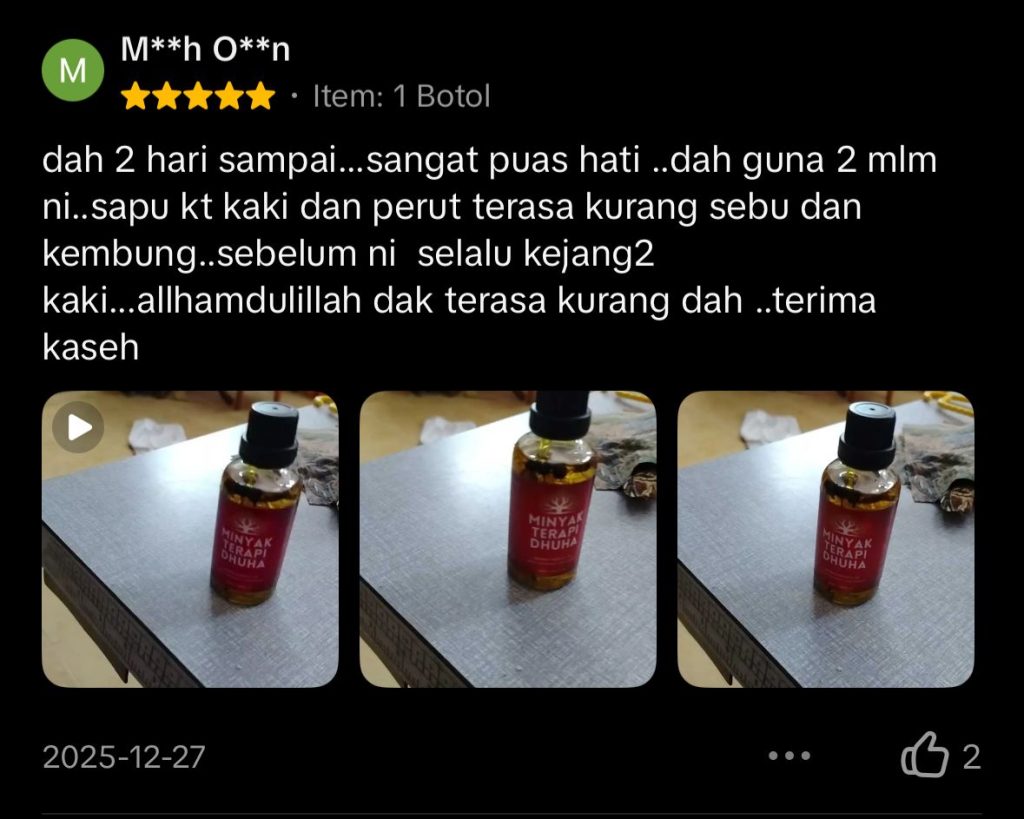Like the review by M**h O**n
Viewport: 1024px width, 819px height.
(x=925, y=755)
